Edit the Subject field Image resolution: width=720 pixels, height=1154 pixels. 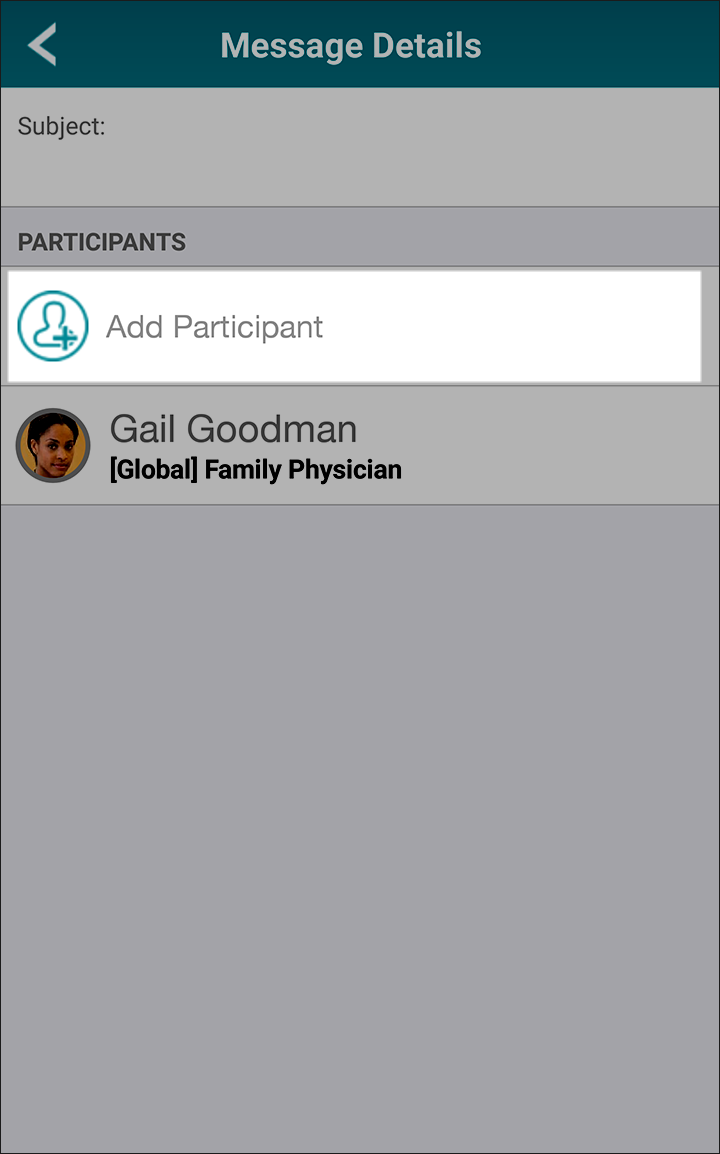[x=360, y=147]
